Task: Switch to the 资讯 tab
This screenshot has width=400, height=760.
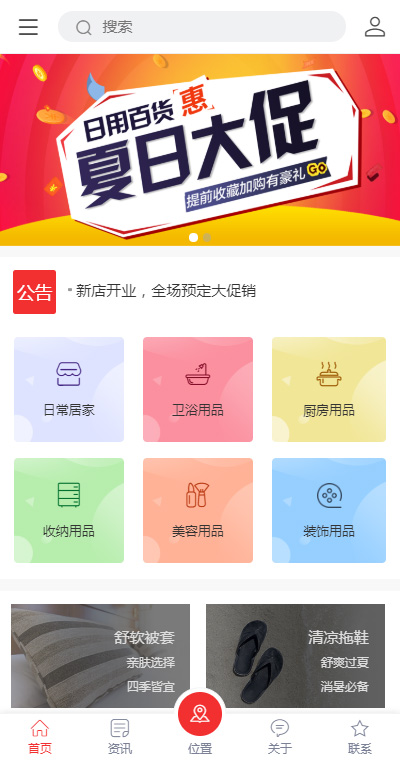Action: point(120,737)
